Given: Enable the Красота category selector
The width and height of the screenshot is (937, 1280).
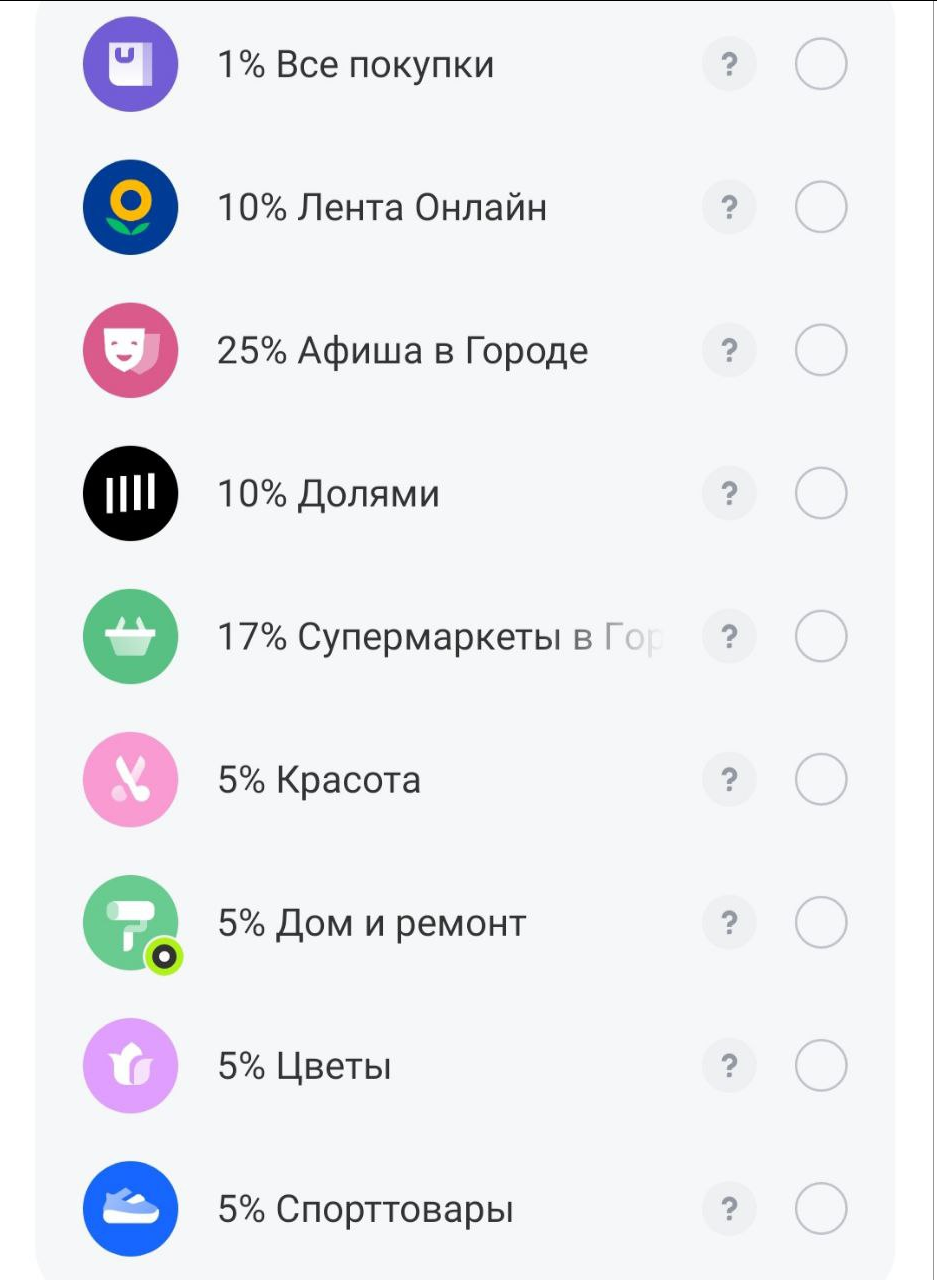Looking at the screenshot, I should pos(821,779).
